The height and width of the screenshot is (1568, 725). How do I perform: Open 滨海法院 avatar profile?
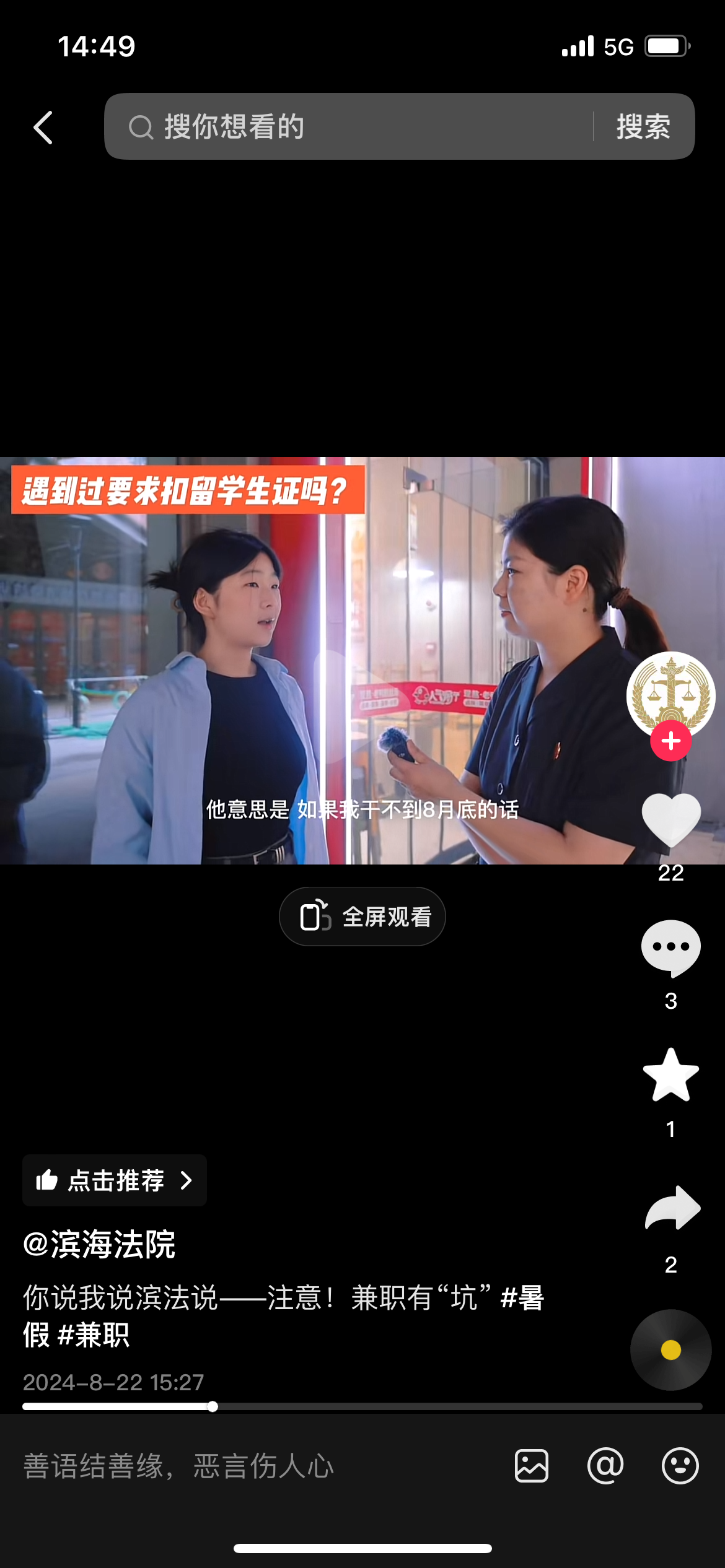670,692
